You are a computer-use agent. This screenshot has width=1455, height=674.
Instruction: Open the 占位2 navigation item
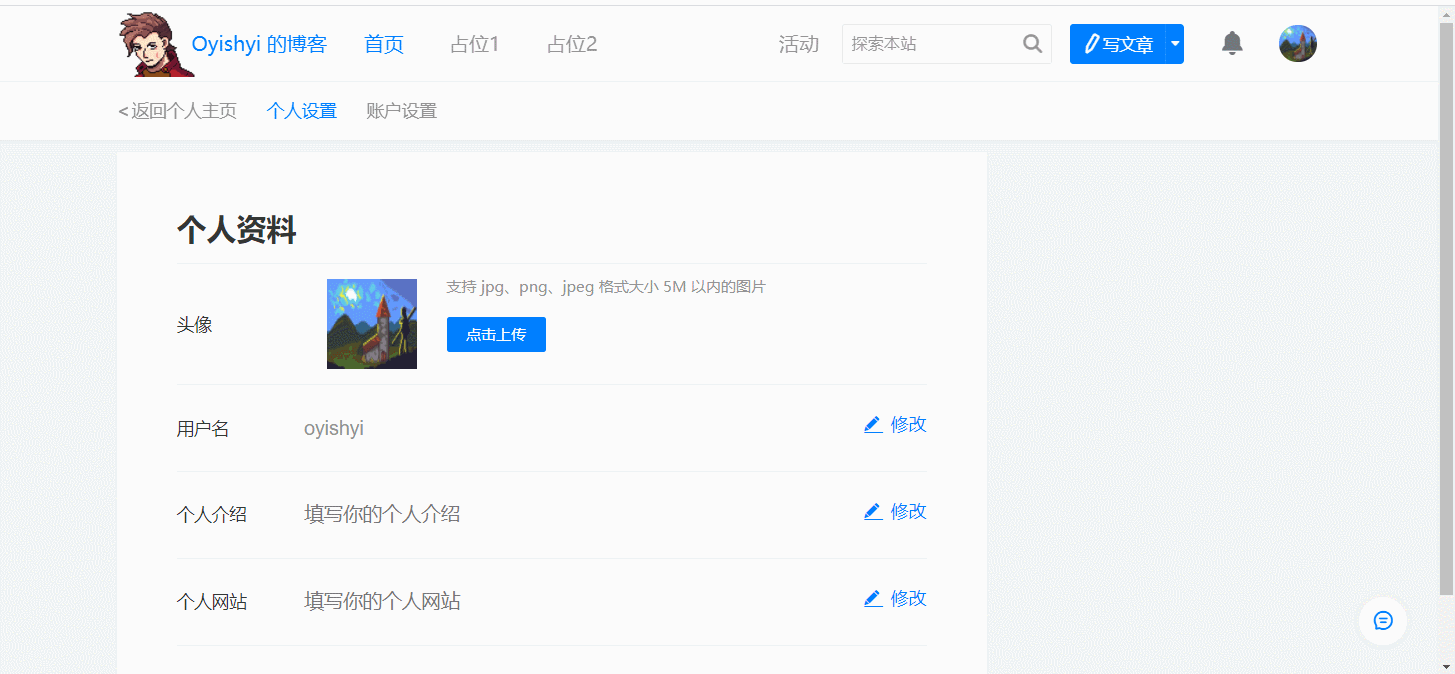572,44
